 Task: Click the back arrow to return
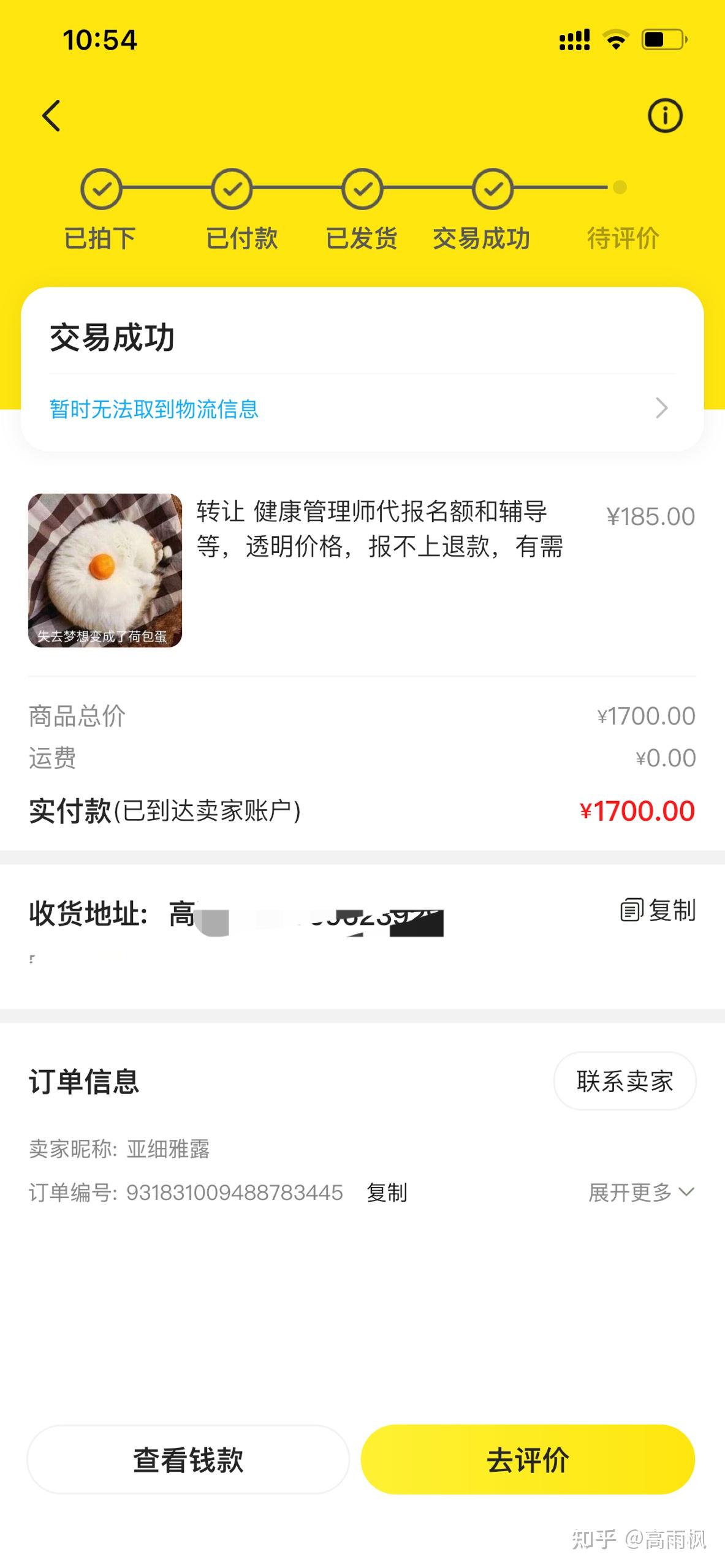tap(51, 115)
